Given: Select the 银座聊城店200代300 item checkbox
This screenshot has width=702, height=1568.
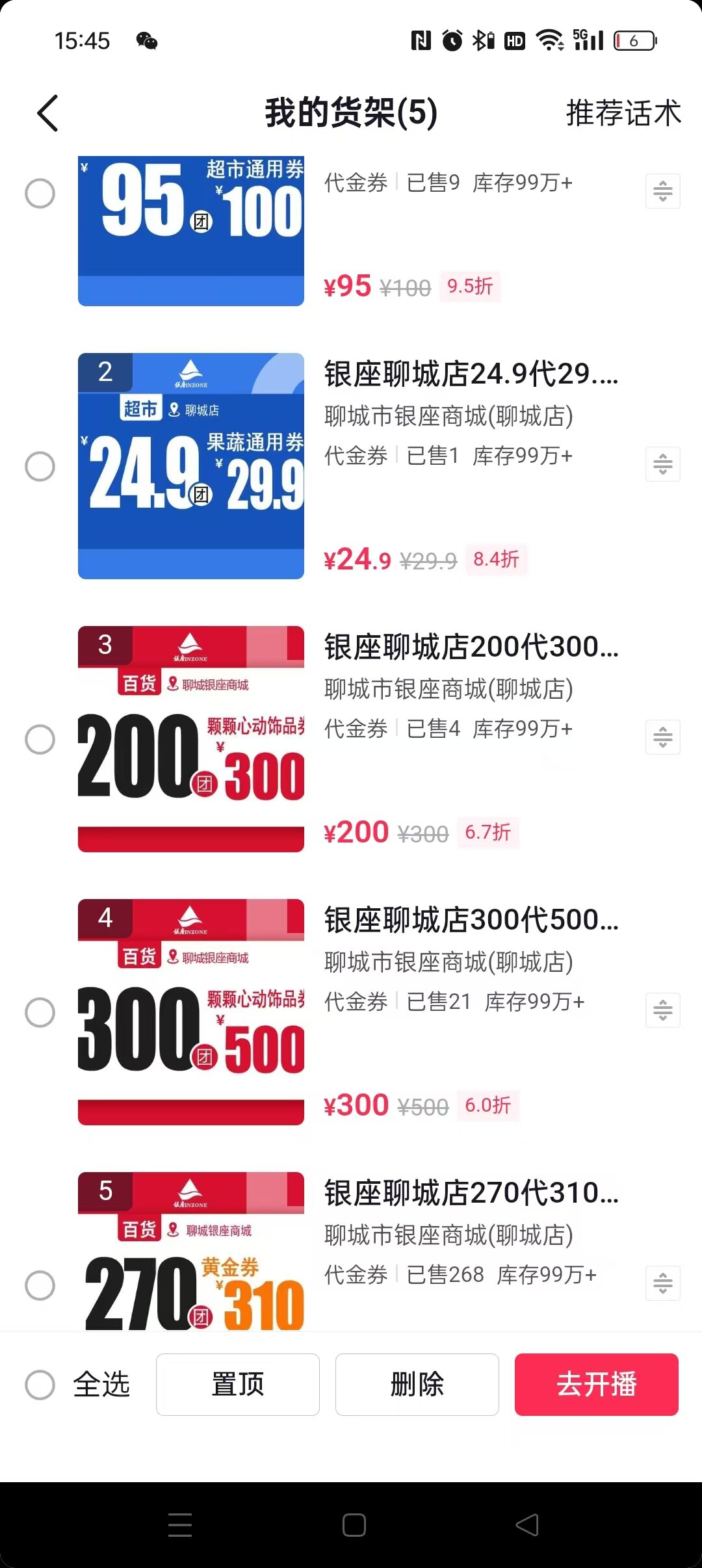Looking at the screenshot, I should pyautogui.click(x=40, y=739).
